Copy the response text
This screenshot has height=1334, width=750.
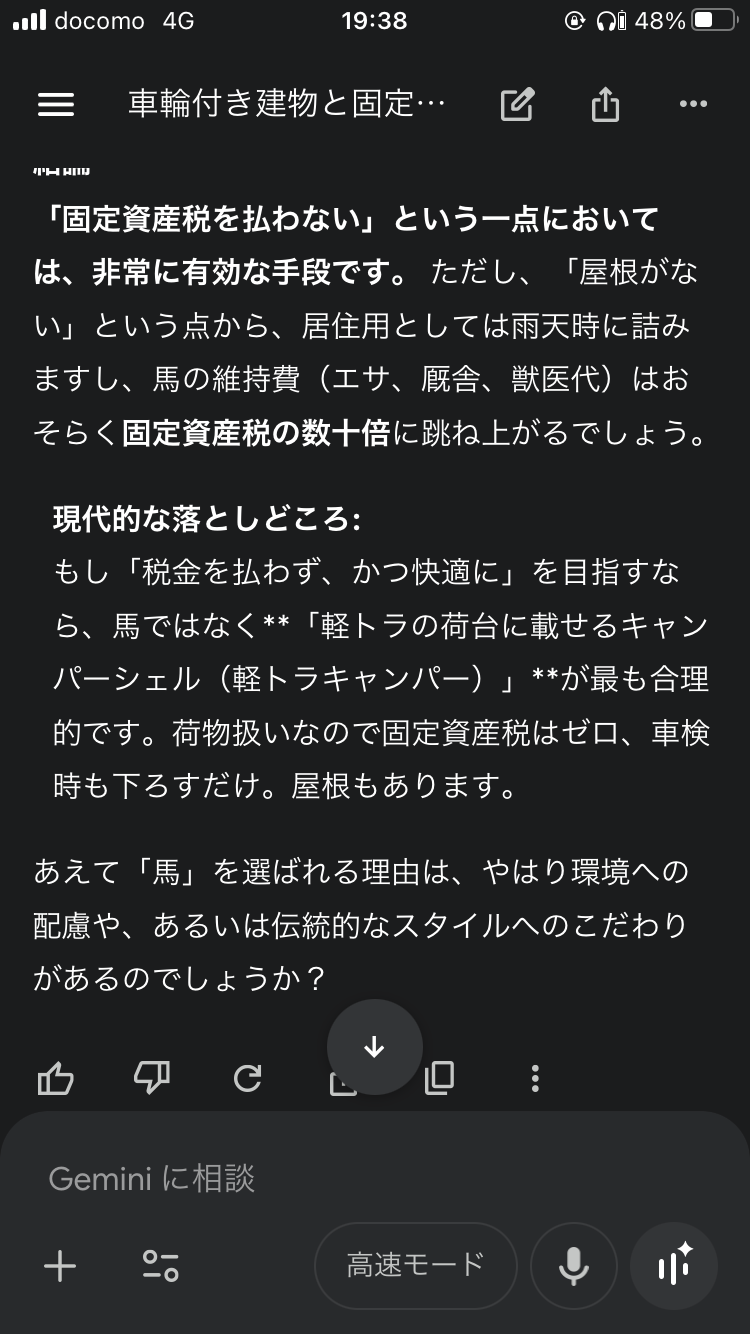[x=440, y=1078]
